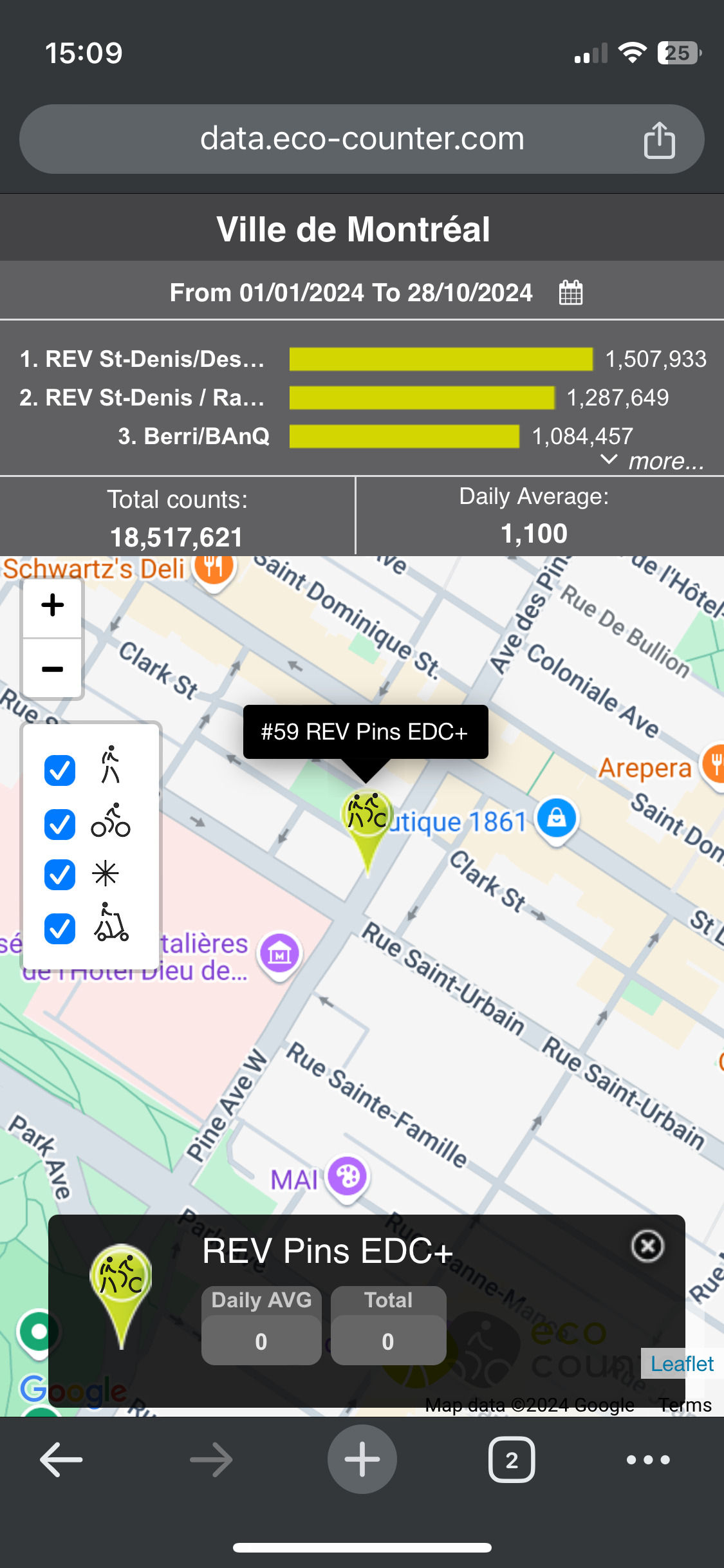Viewport: 724px width, 1568px height.
Task: Open the Leaflet attribution link
Action: [682, 1364]
